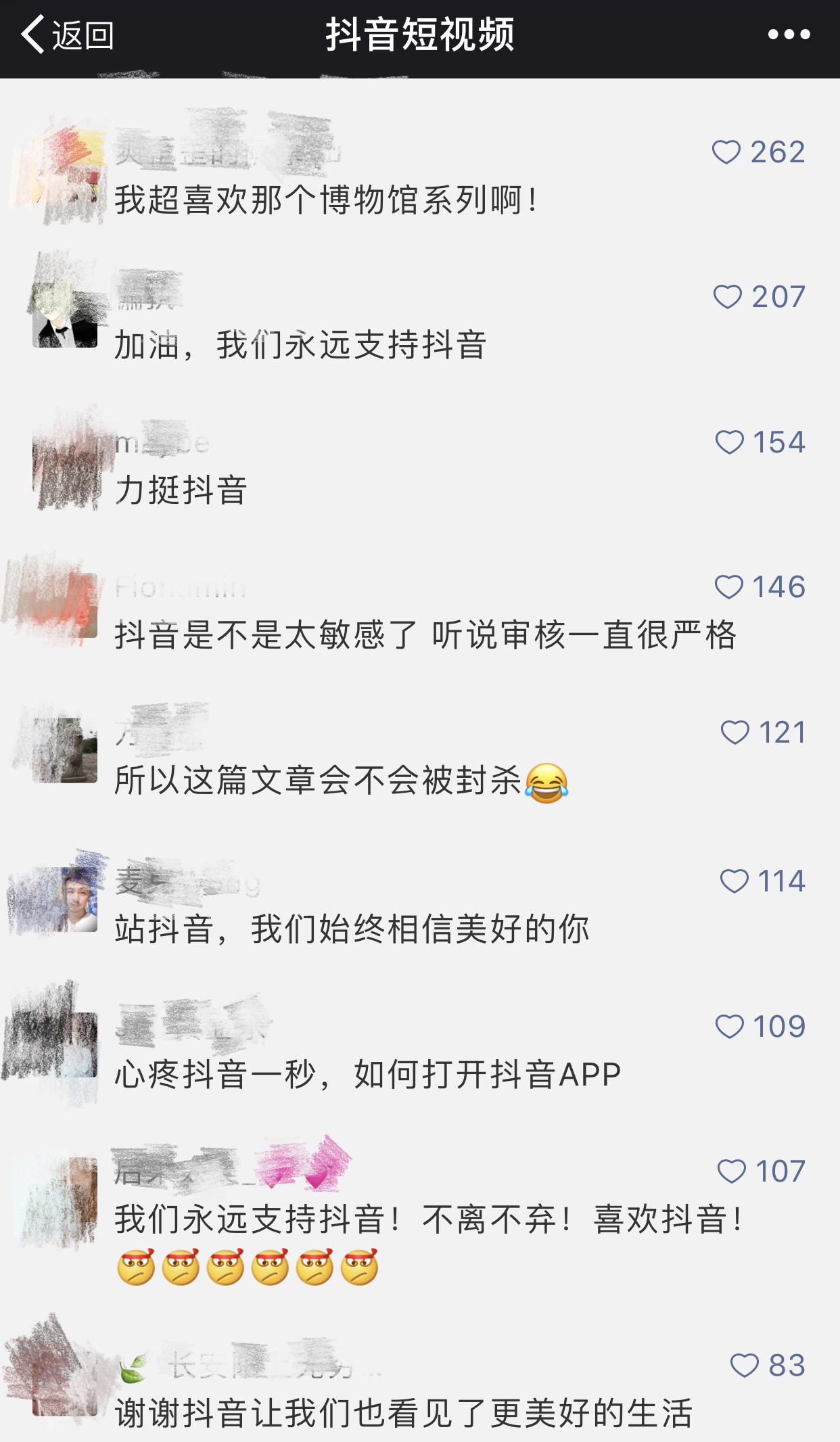Like the comment 不离不弃！喜欢抖音！
Viewport: 840px width, 1442px height.
coord(732,1171)
